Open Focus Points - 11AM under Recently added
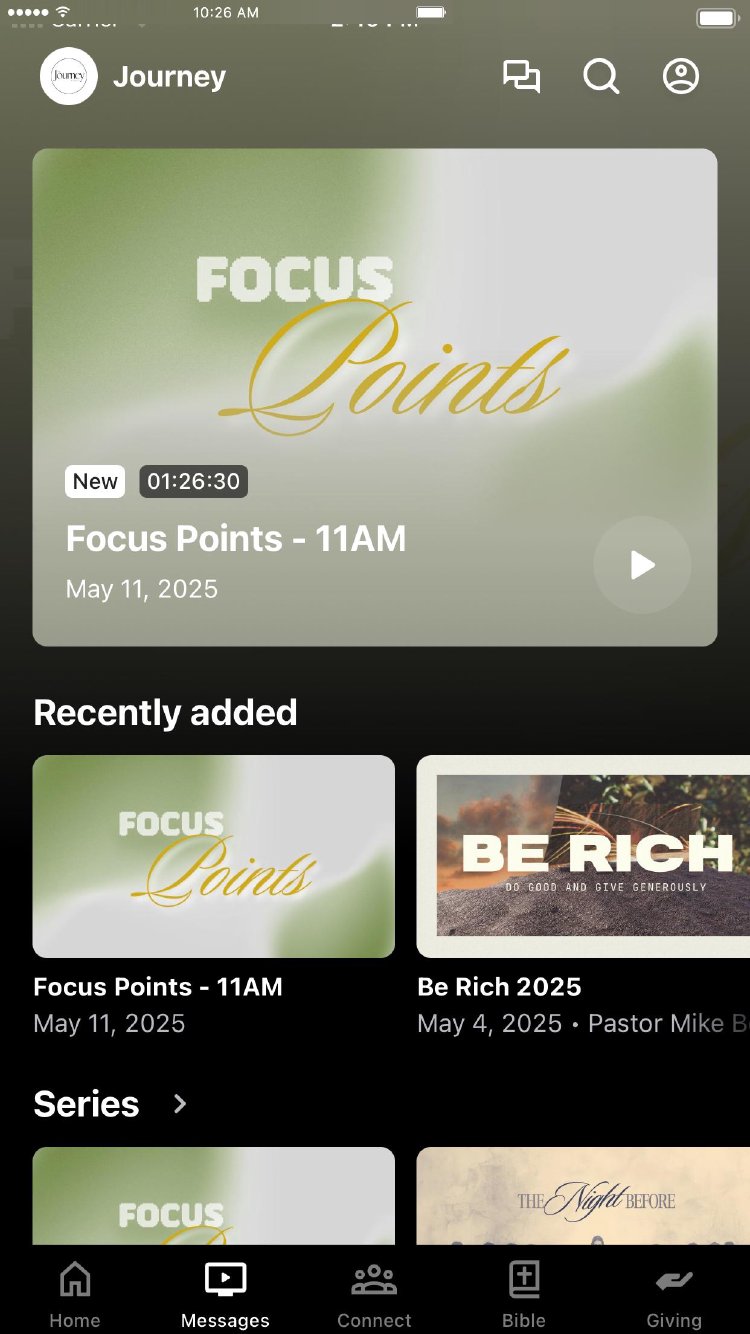This screenshot has height=1334, width=750. tap(213, 856)
